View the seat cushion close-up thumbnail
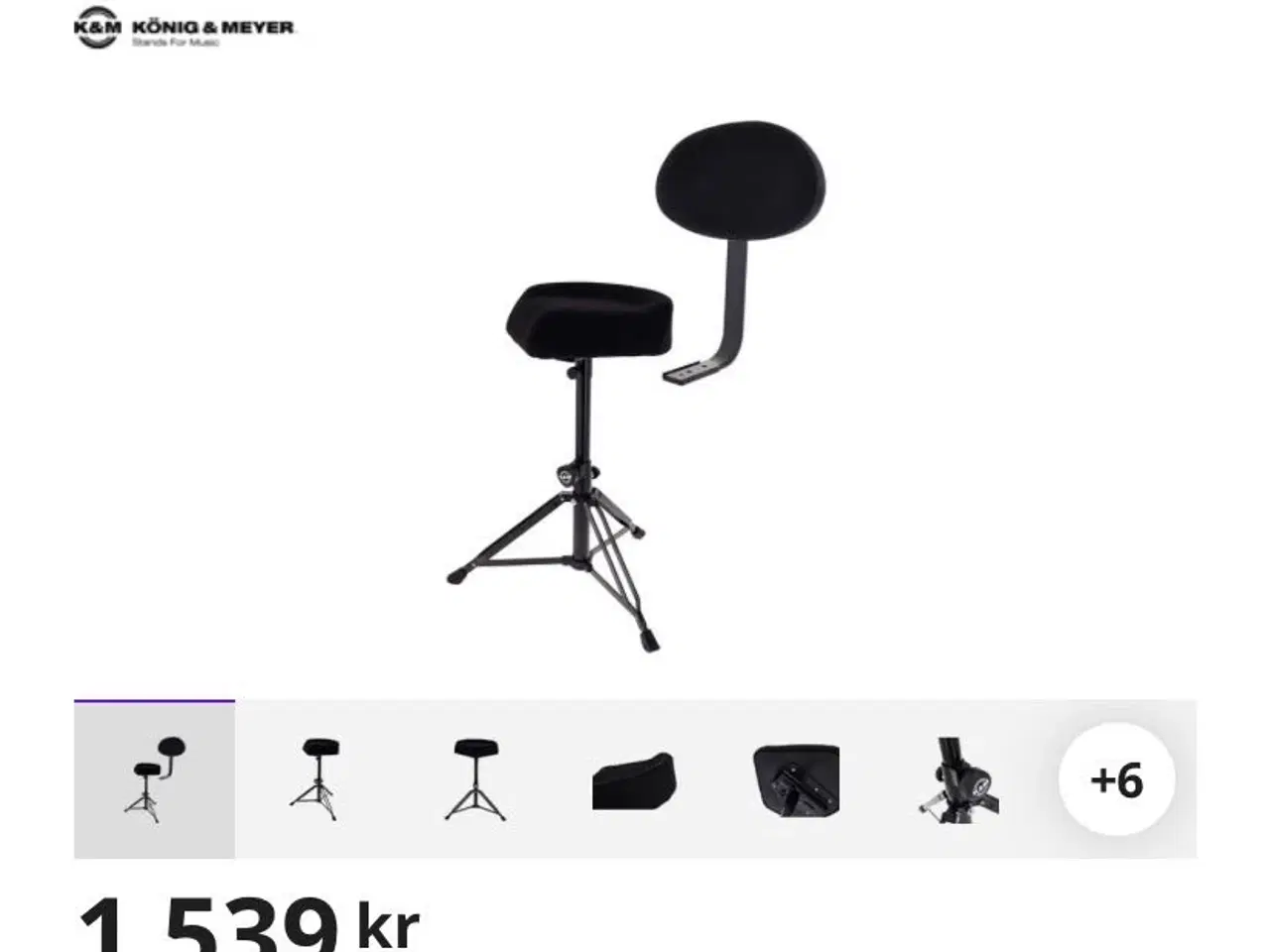This screenshot has height=952, width=1270. click(635, 781)
